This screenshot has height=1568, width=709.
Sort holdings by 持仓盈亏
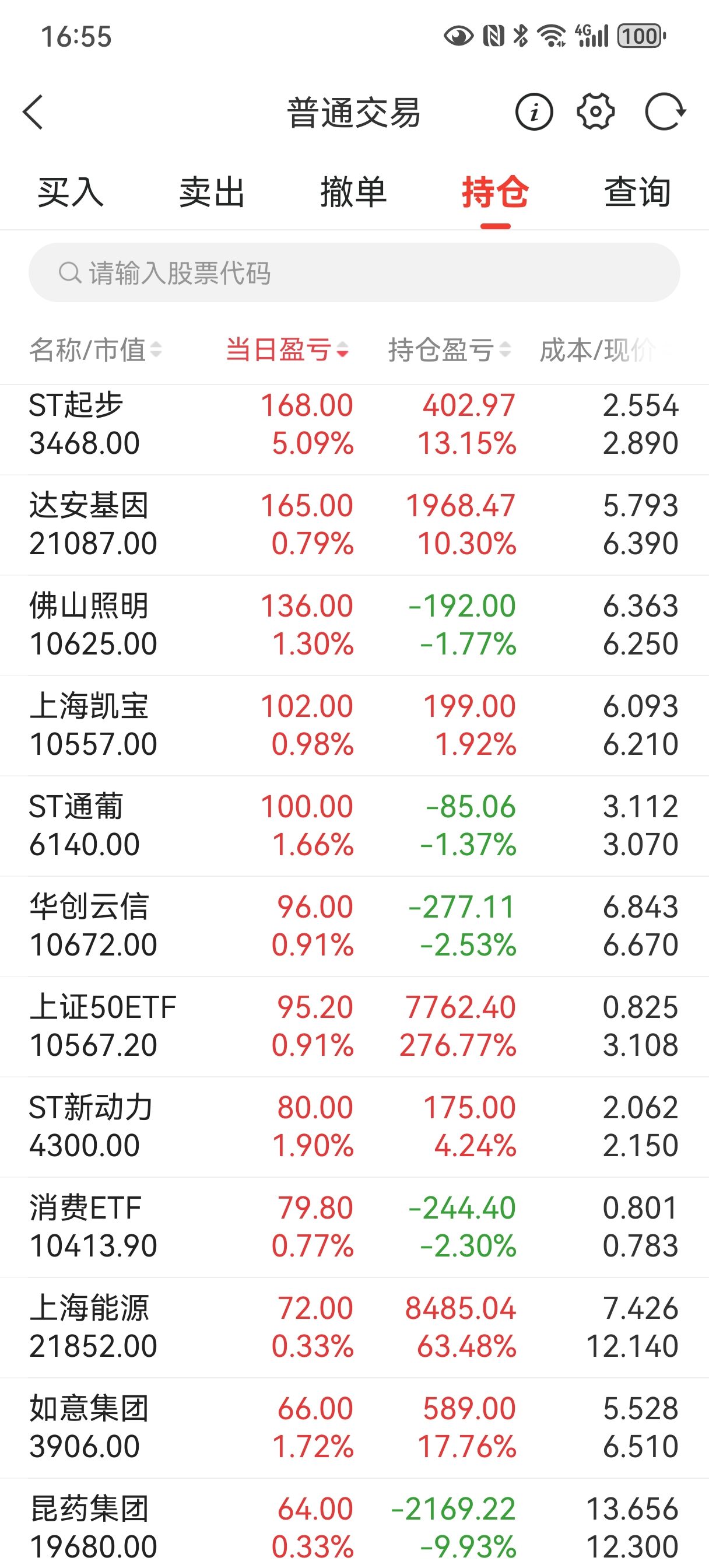[449, 350]
